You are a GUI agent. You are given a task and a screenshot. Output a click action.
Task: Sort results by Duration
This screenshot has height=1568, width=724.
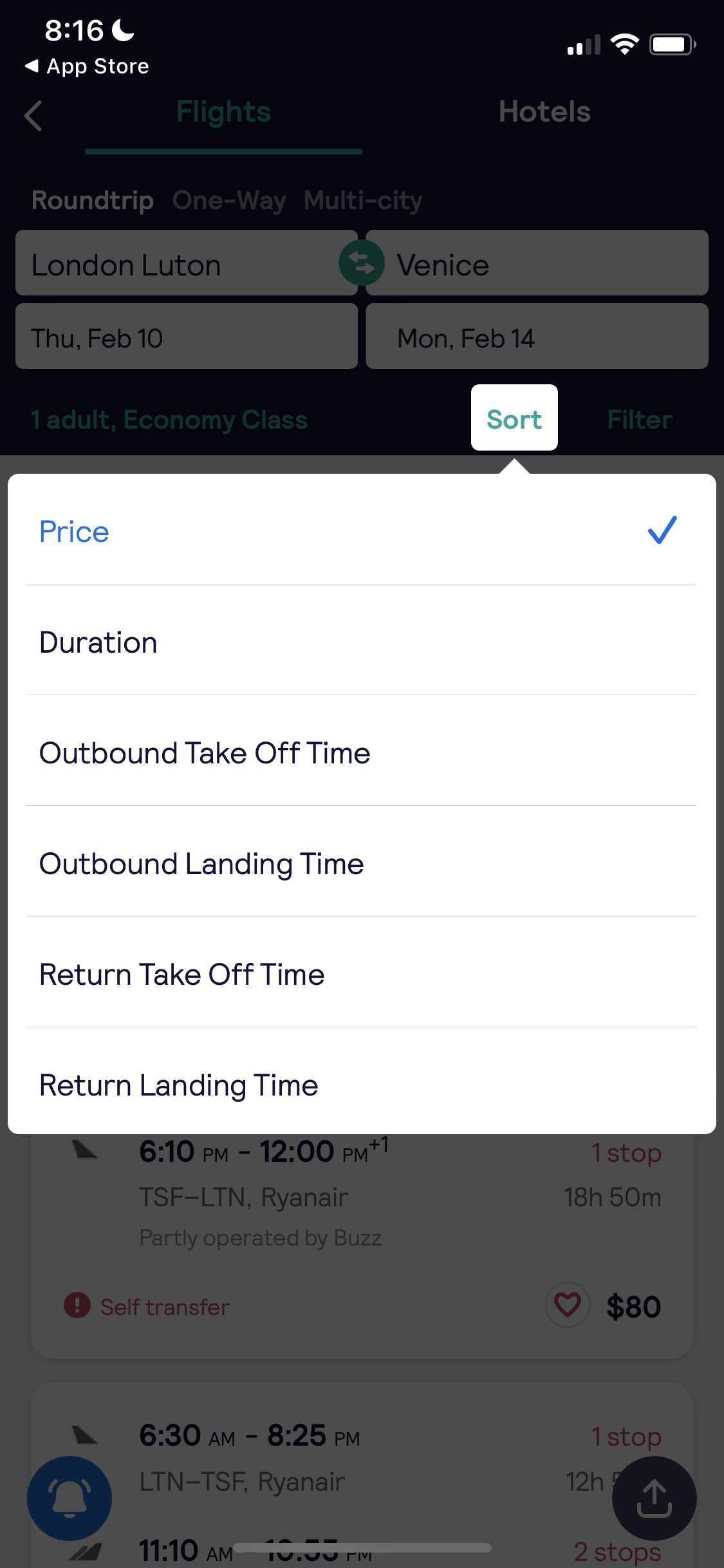point(98,642)
